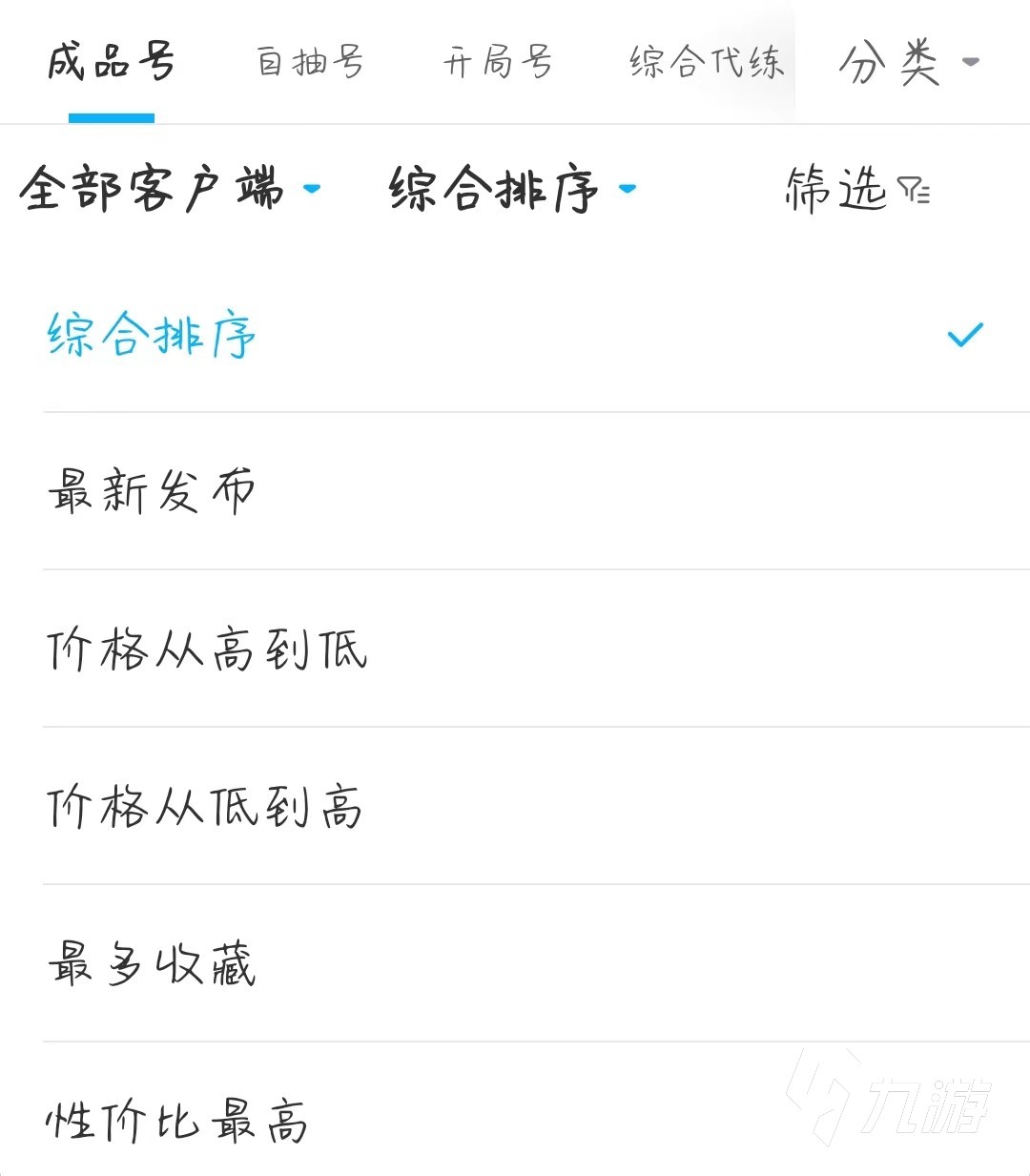Open the 开局号 tab
Image resolution: width=1030 pixels, height=1176 pixels.
pyautogui.click(x=497, y=63)
